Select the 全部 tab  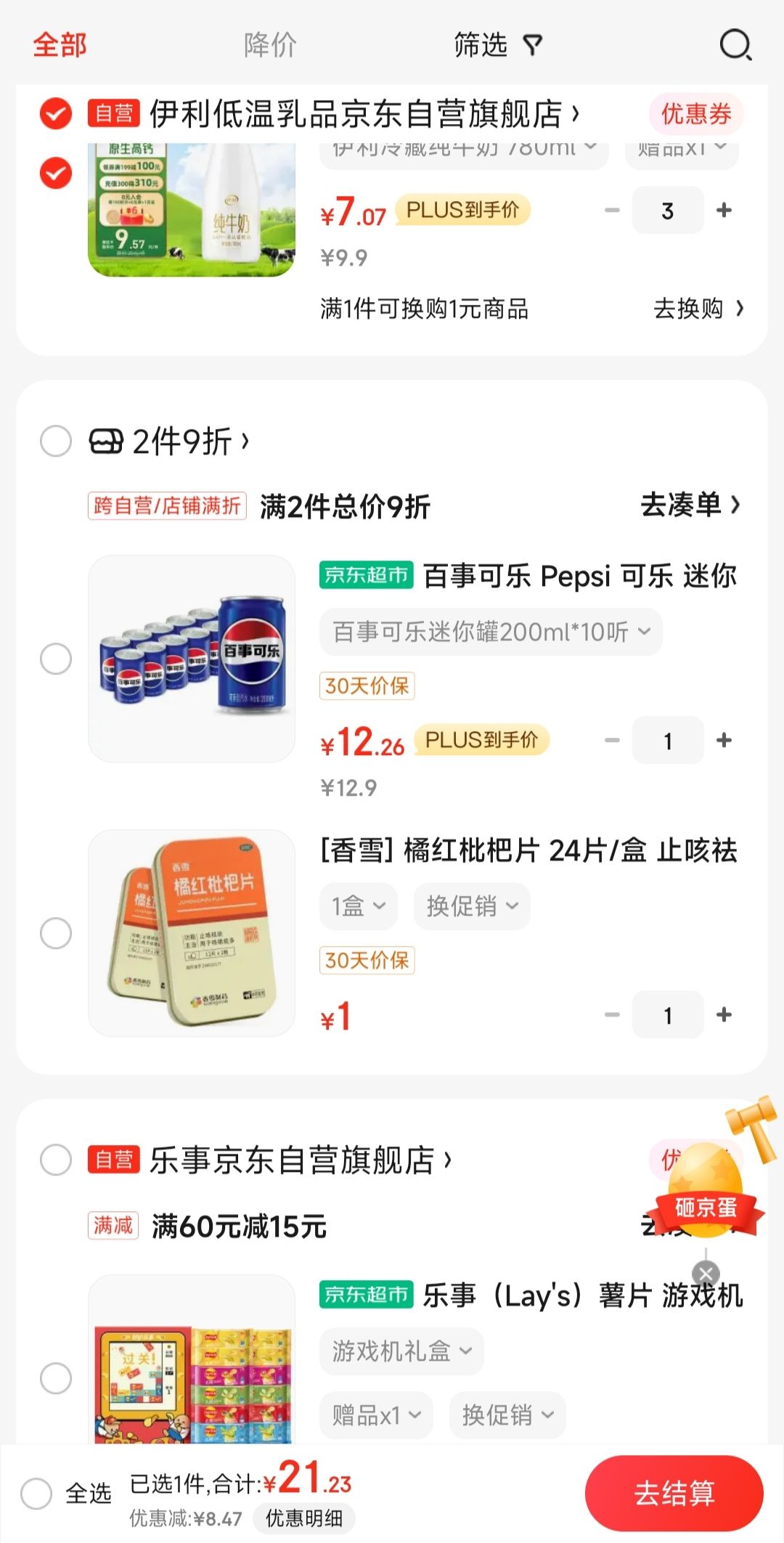pyautogui.click(x=59, y=45)
